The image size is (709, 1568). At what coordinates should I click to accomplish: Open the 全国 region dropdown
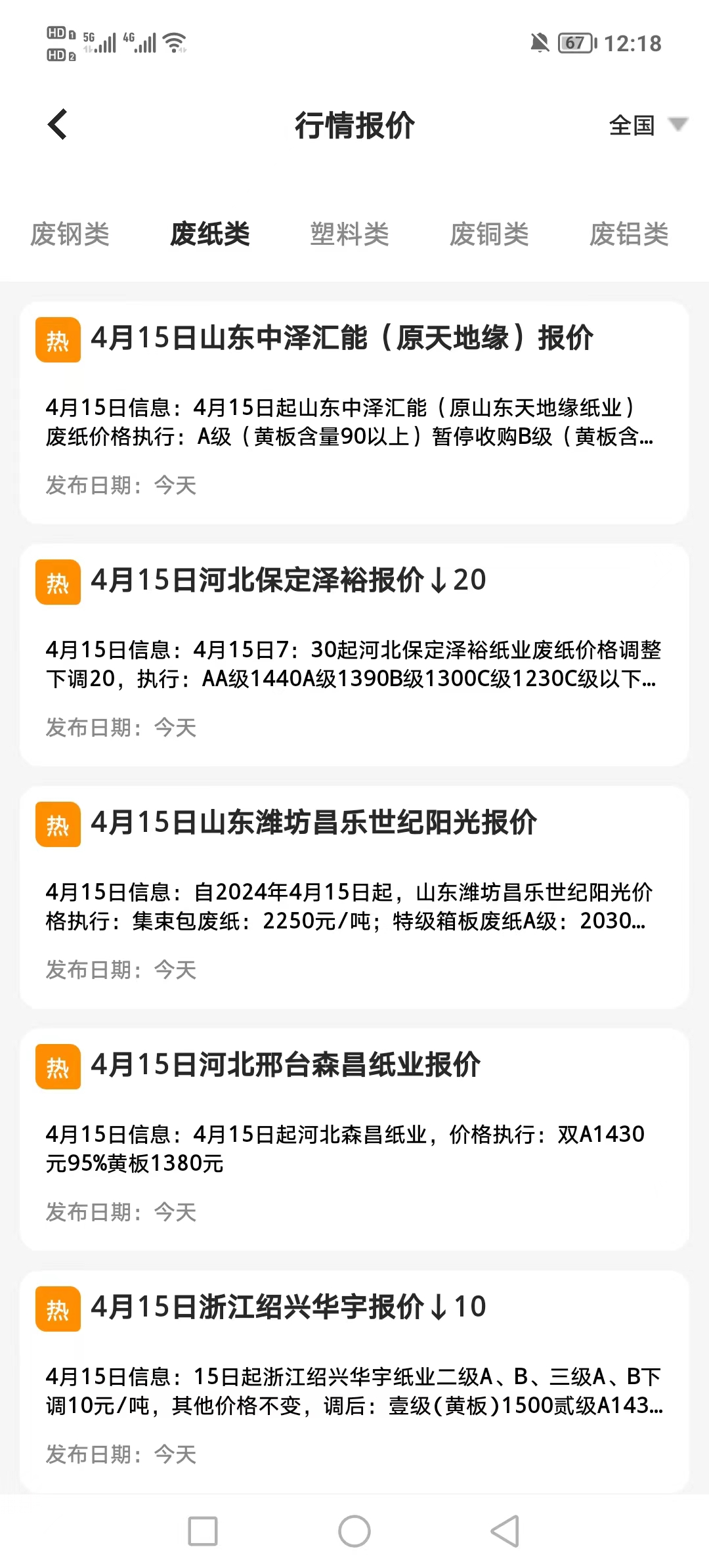coord(647,125)
